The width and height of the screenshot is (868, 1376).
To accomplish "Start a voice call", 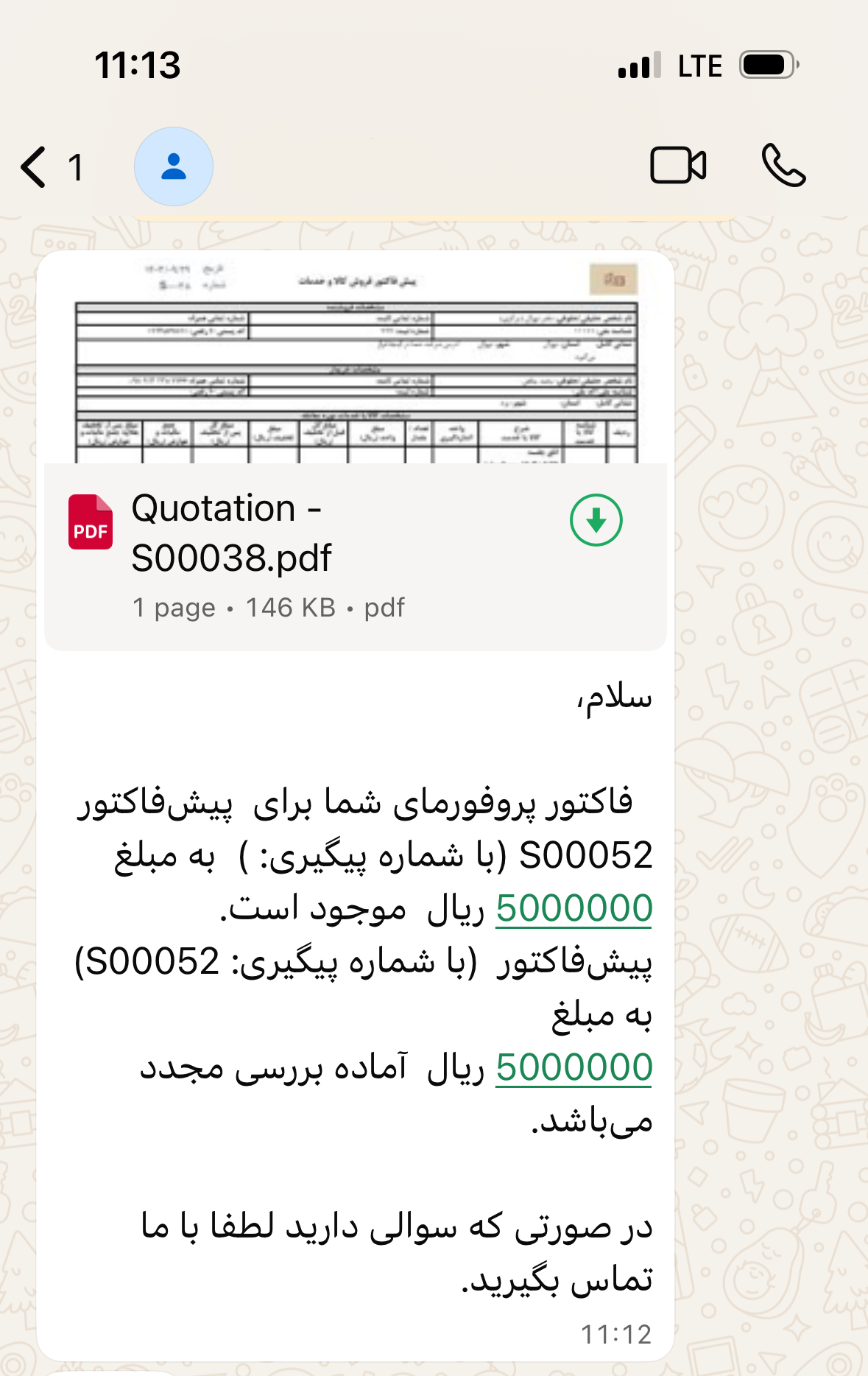I will [x=783, y=165].
